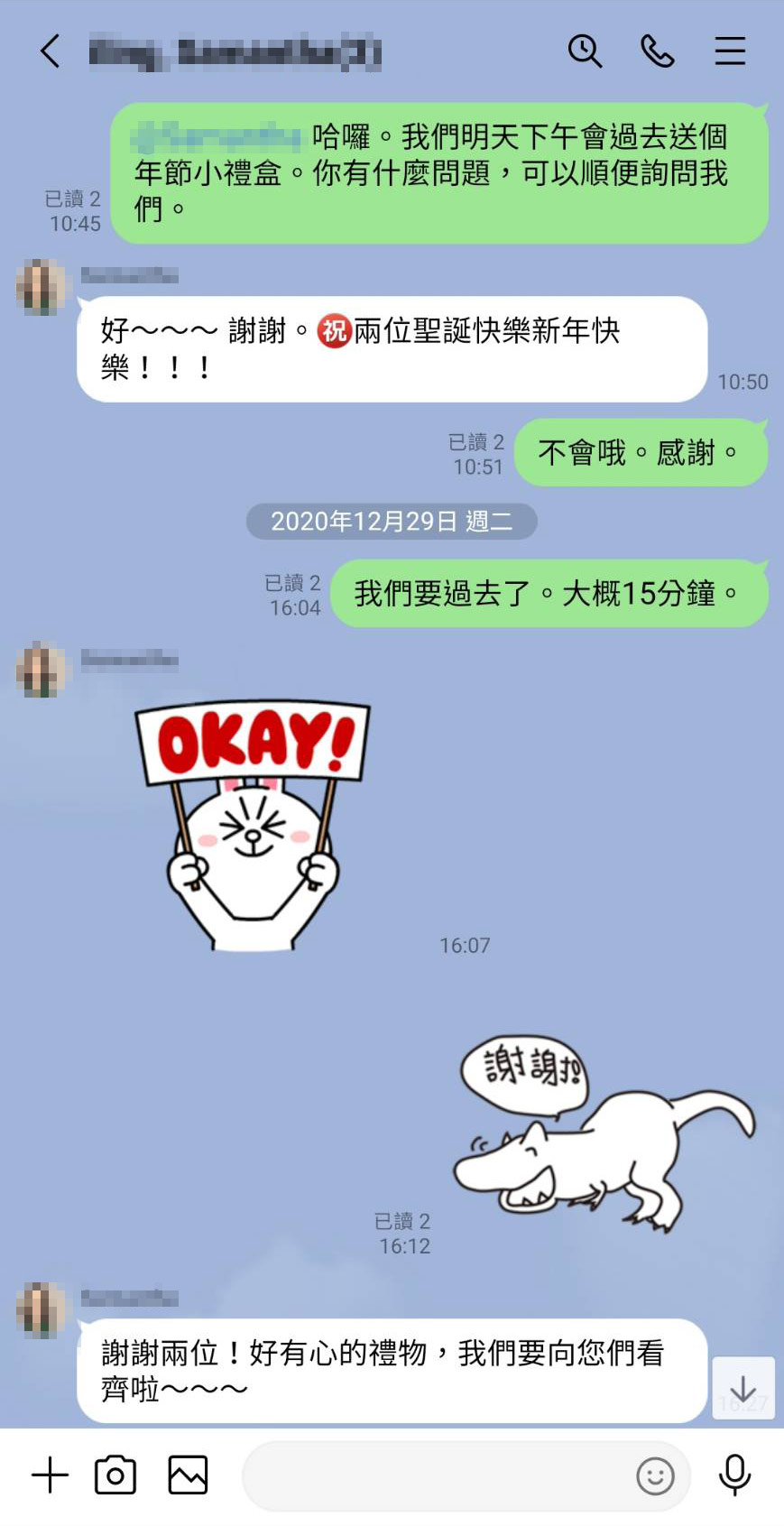Go back to the chat list

51,51
